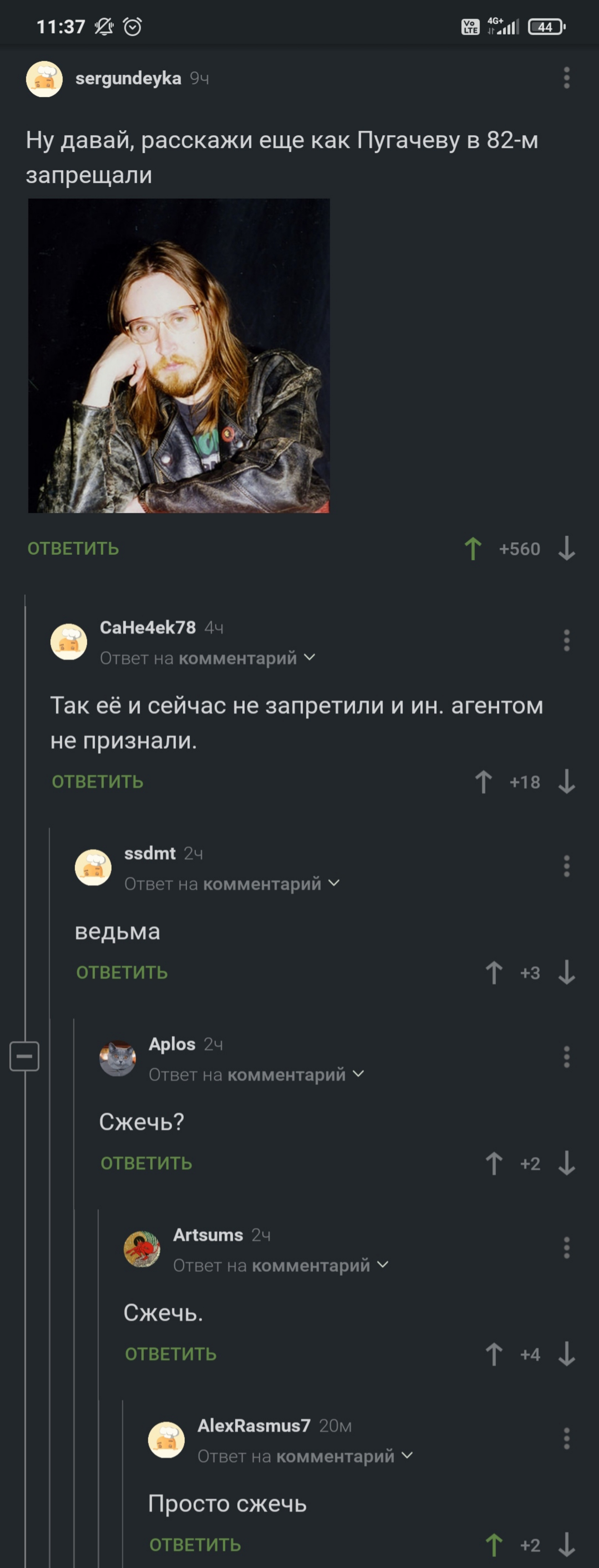Collapse the comment thread with minus button

[x=24, y=1056]
